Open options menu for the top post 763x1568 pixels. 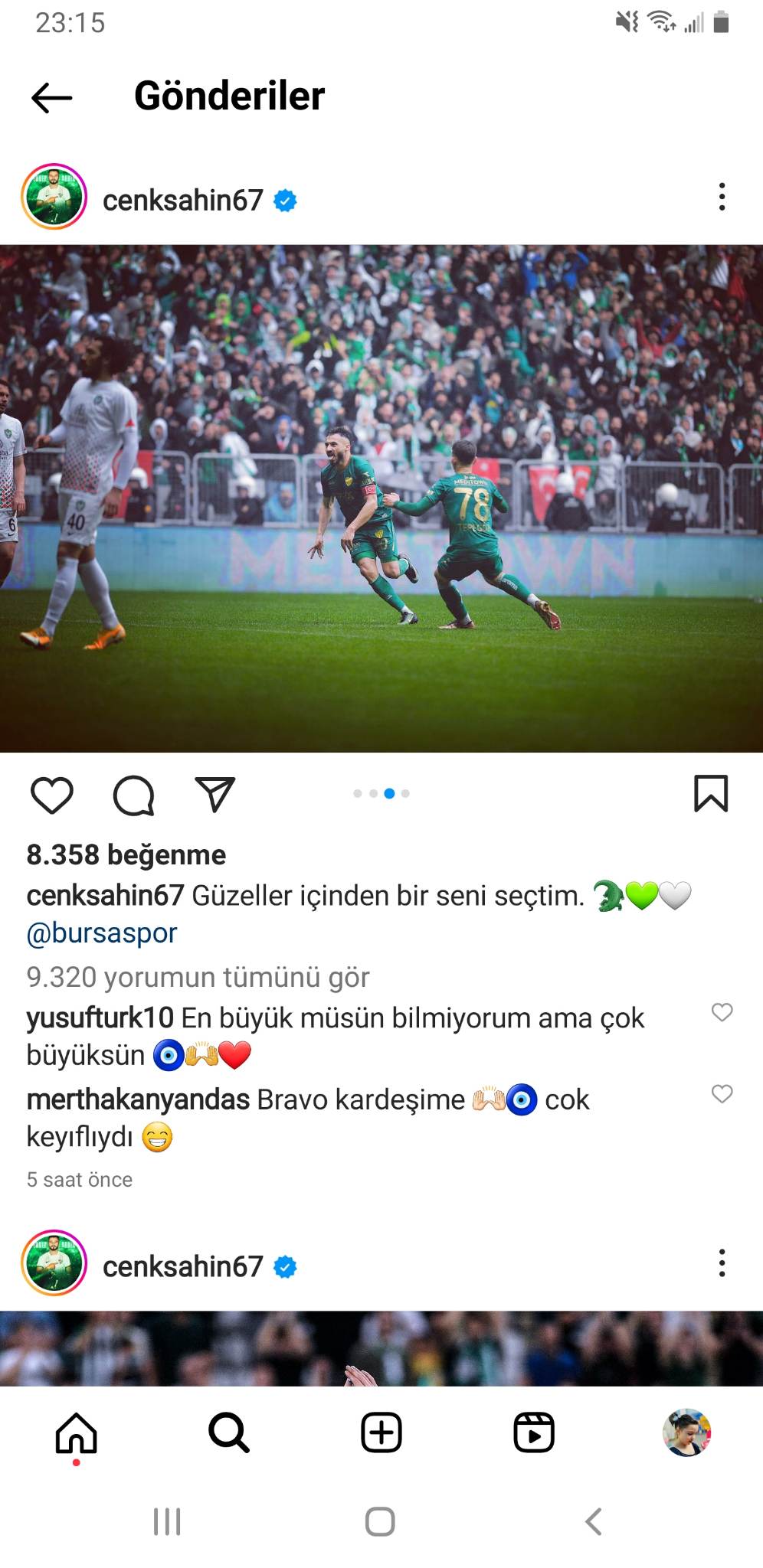(x=722, y=198)
